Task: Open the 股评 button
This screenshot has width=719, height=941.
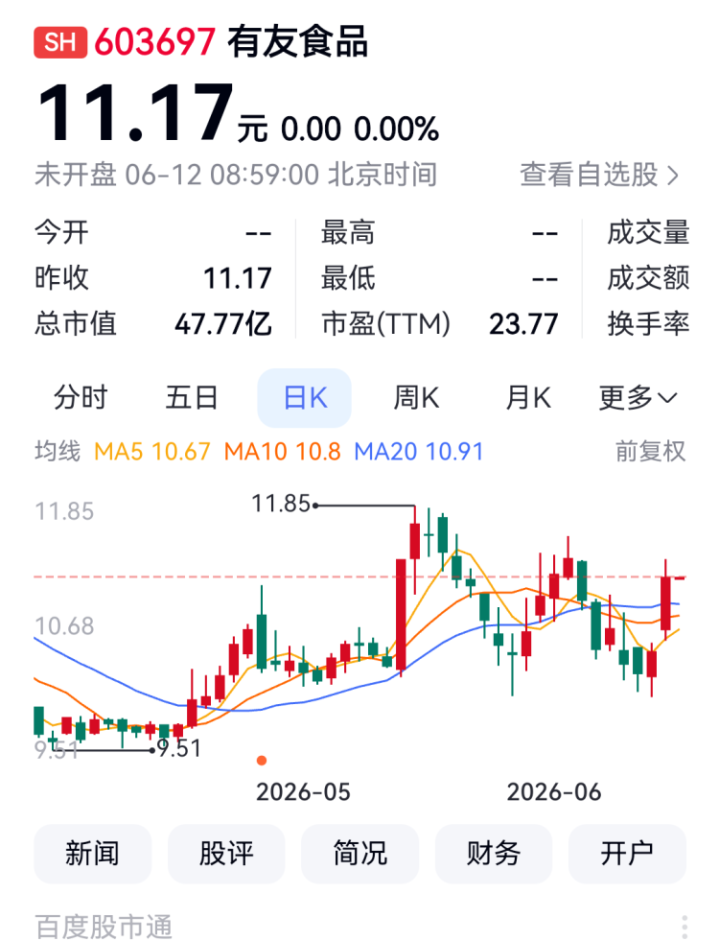Action: tap(226, 853)
